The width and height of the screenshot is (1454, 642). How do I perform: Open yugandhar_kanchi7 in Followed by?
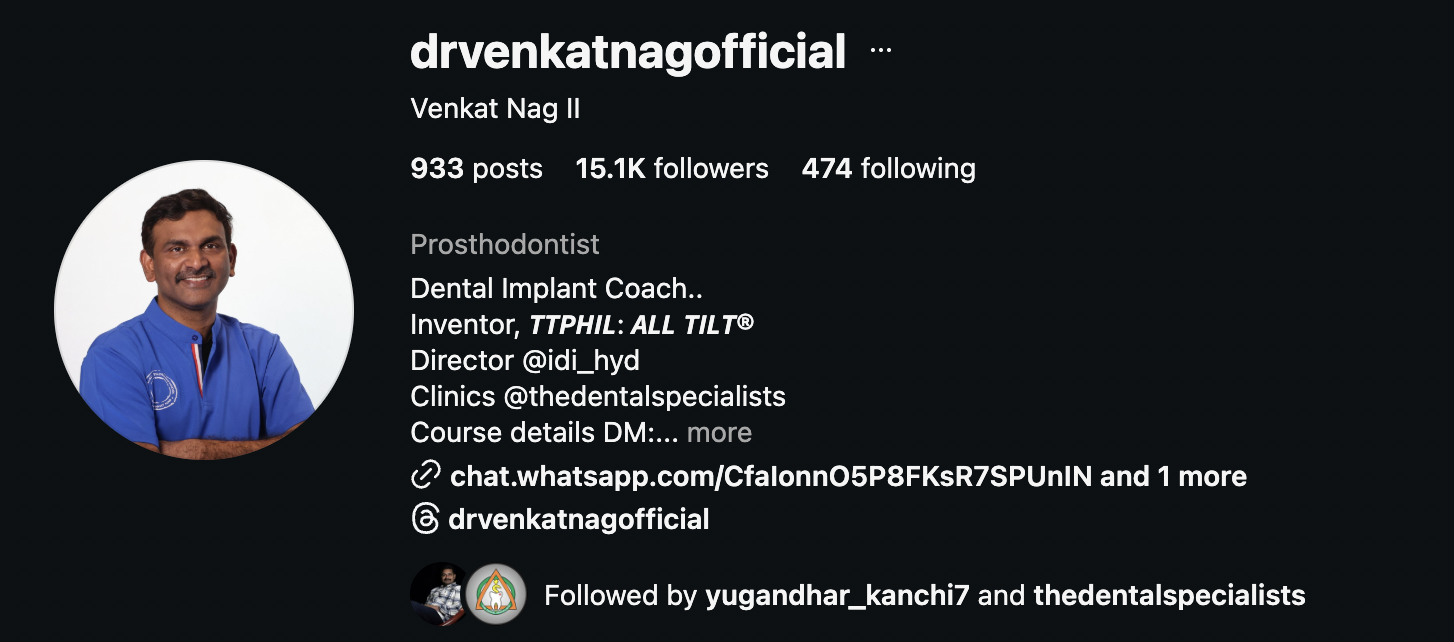point(837,596)
